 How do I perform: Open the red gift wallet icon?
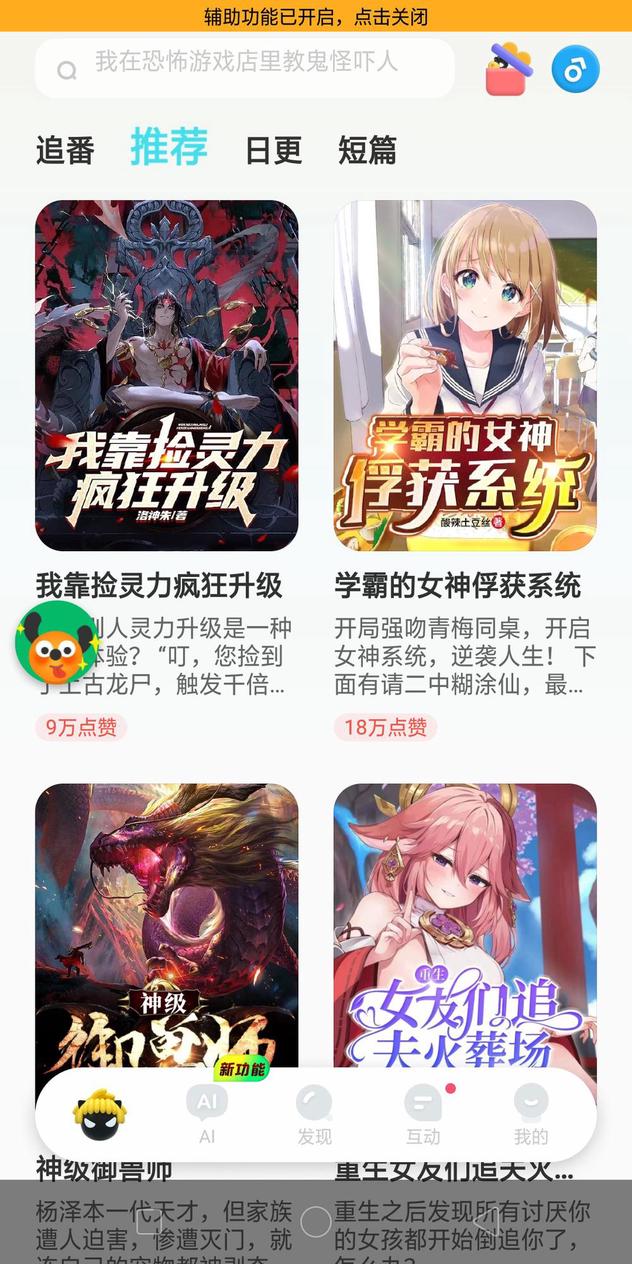(509, 69)
